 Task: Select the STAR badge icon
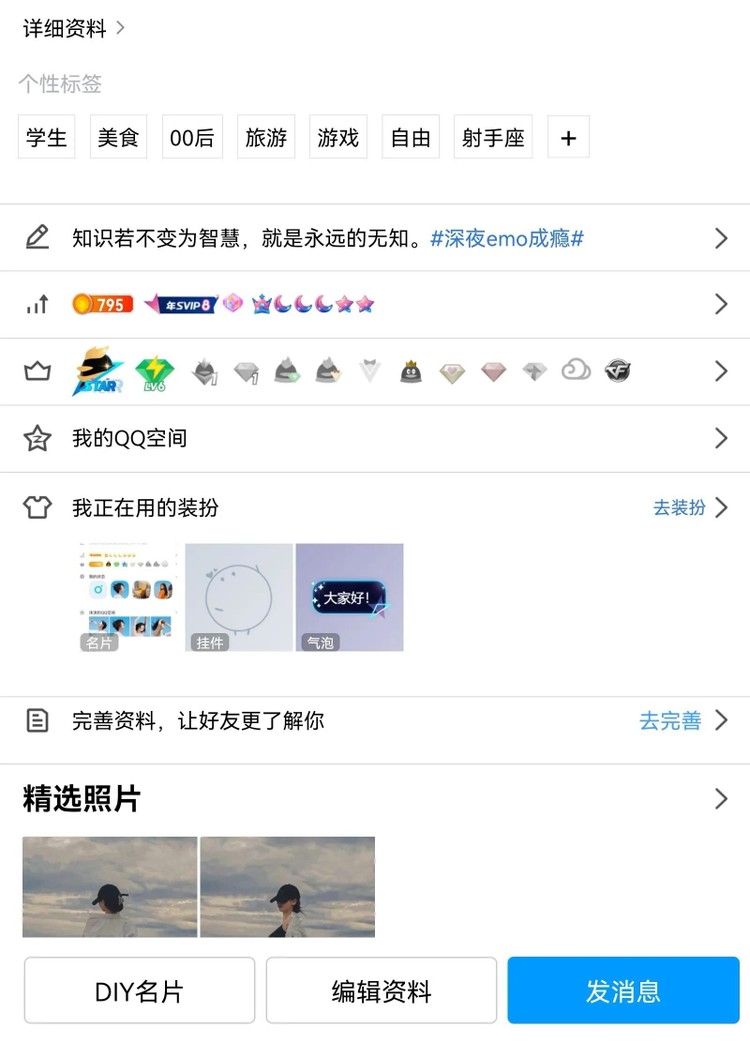click(x=101, y=370)
